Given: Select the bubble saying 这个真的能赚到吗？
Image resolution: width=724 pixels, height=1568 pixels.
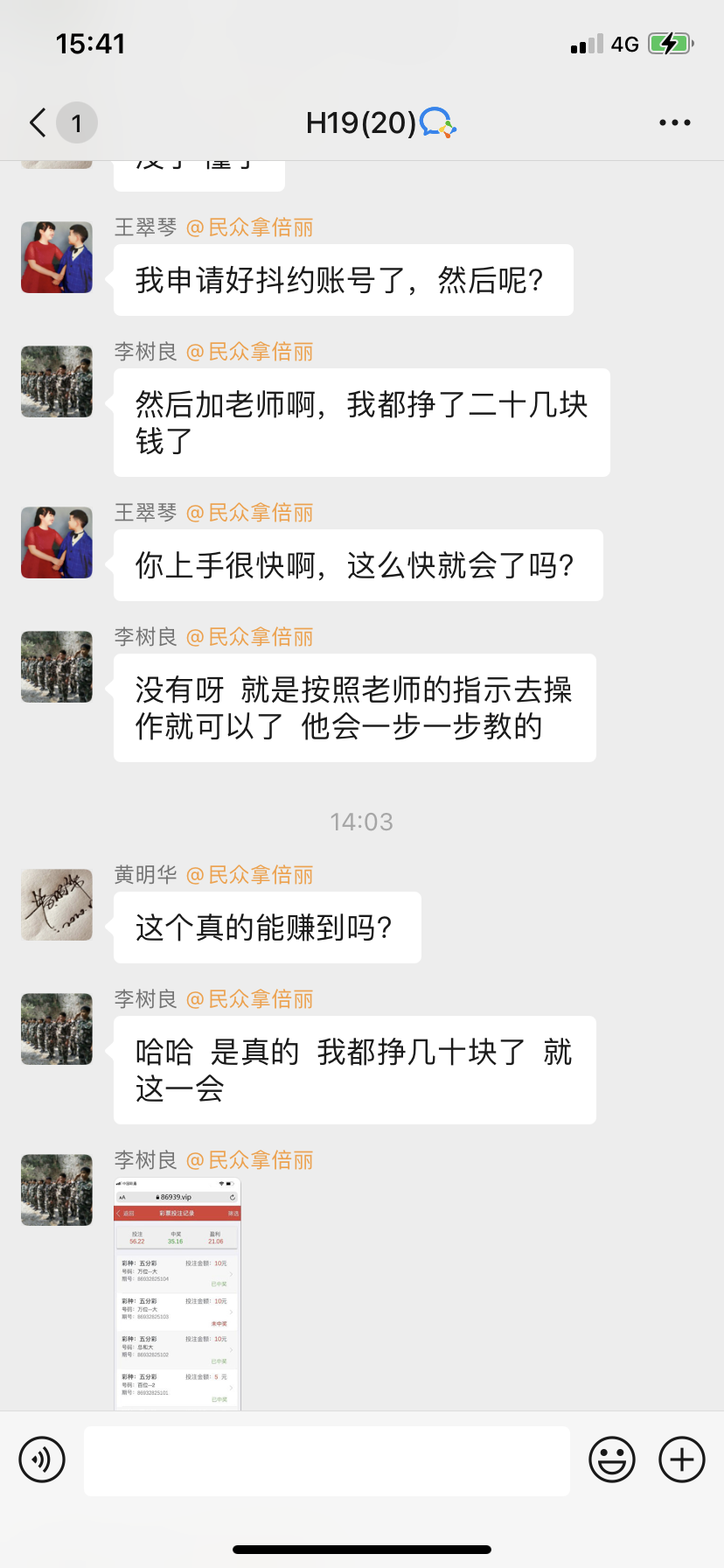Looking at the screenshot, I should tap(267, 927).
